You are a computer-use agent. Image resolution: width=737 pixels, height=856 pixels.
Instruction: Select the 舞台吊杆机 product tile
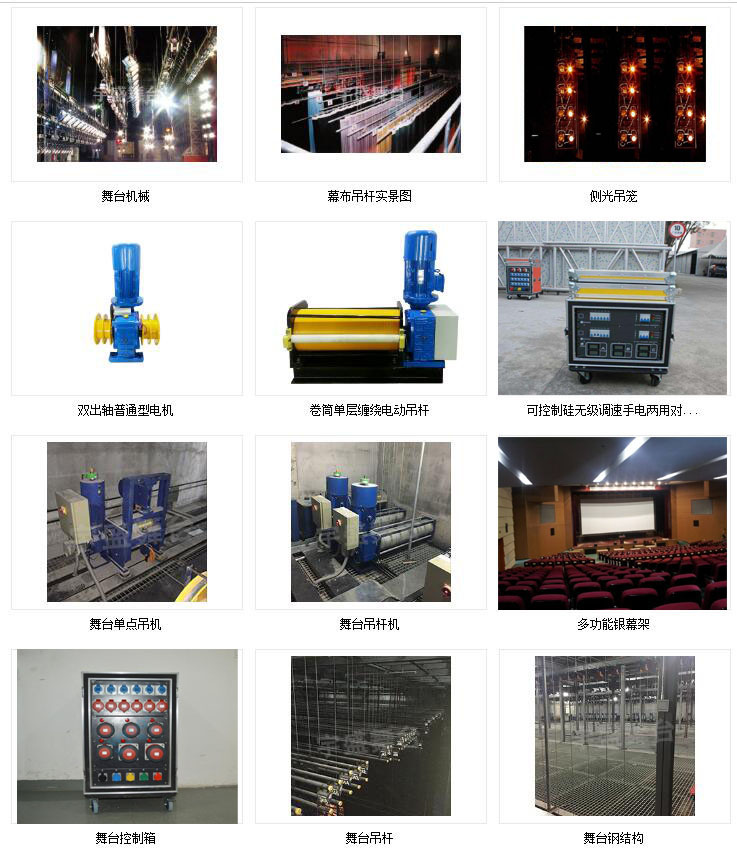pyautogui.click(x=370, y=522)
